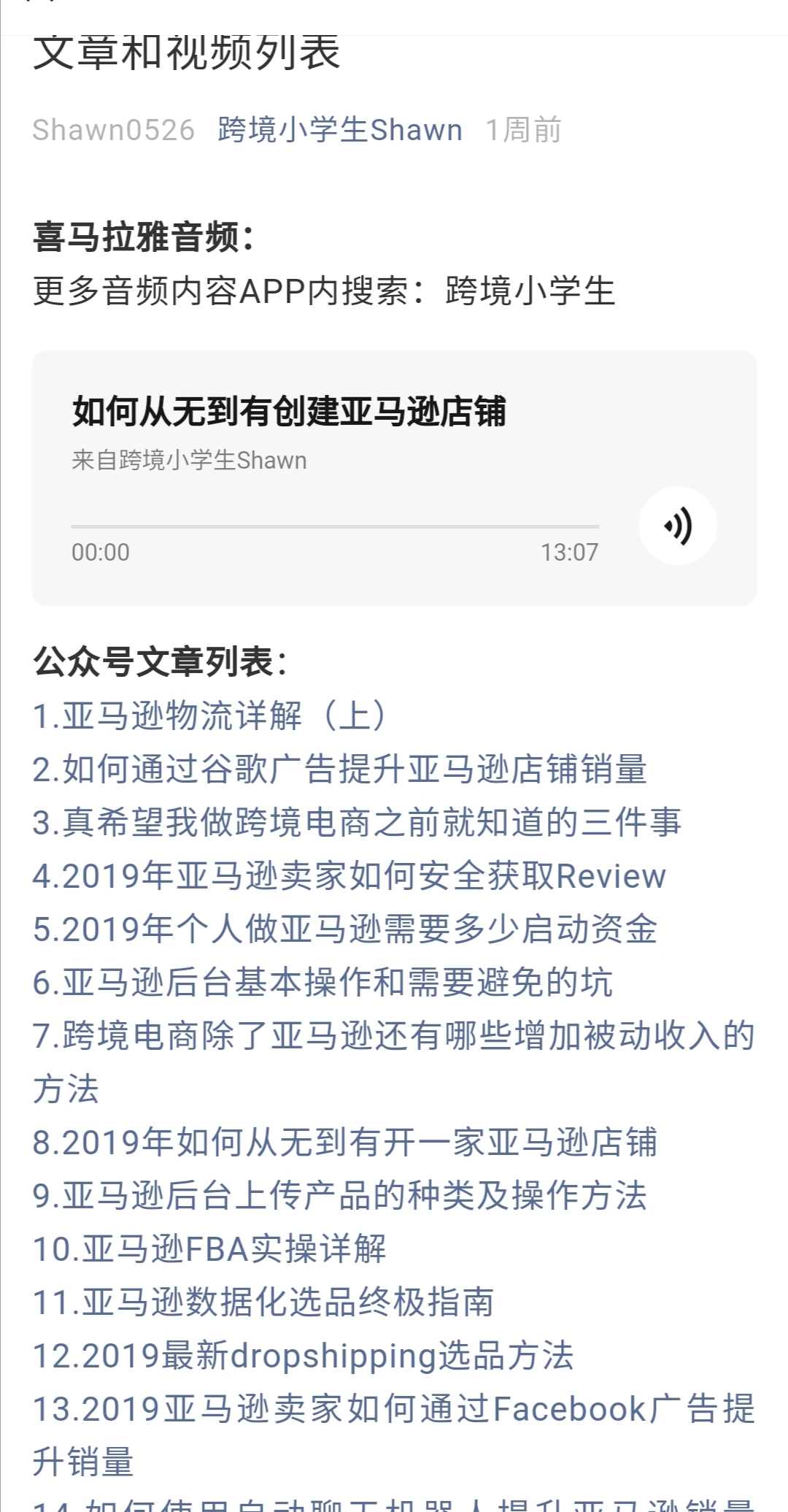788x1512 pixels.
Task: Open article 13 about Facebook广告提升销量
Action: [x=394, y=1435]
